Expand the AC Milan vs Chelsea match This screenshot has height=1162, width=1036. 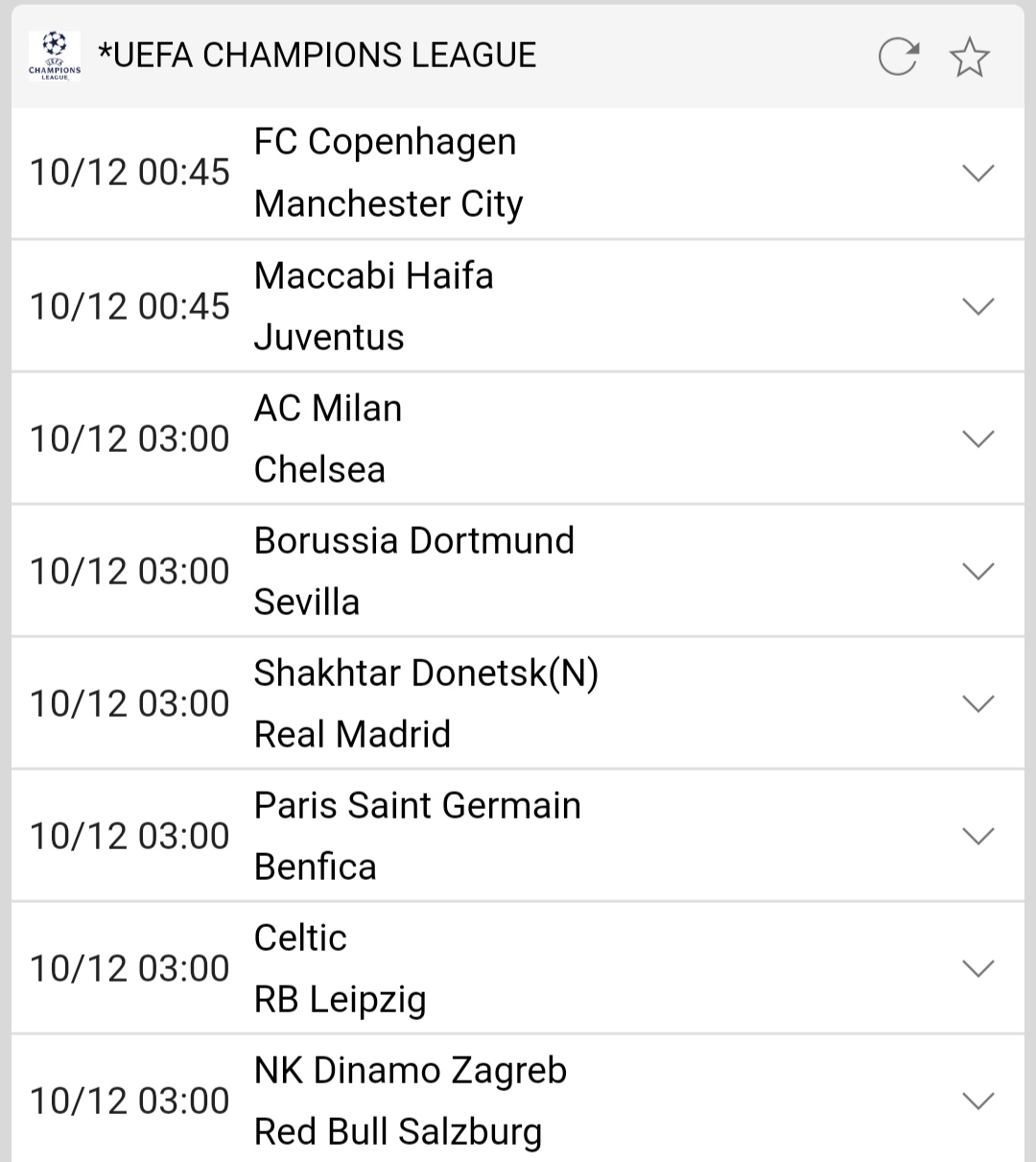(x=977, y=439)
